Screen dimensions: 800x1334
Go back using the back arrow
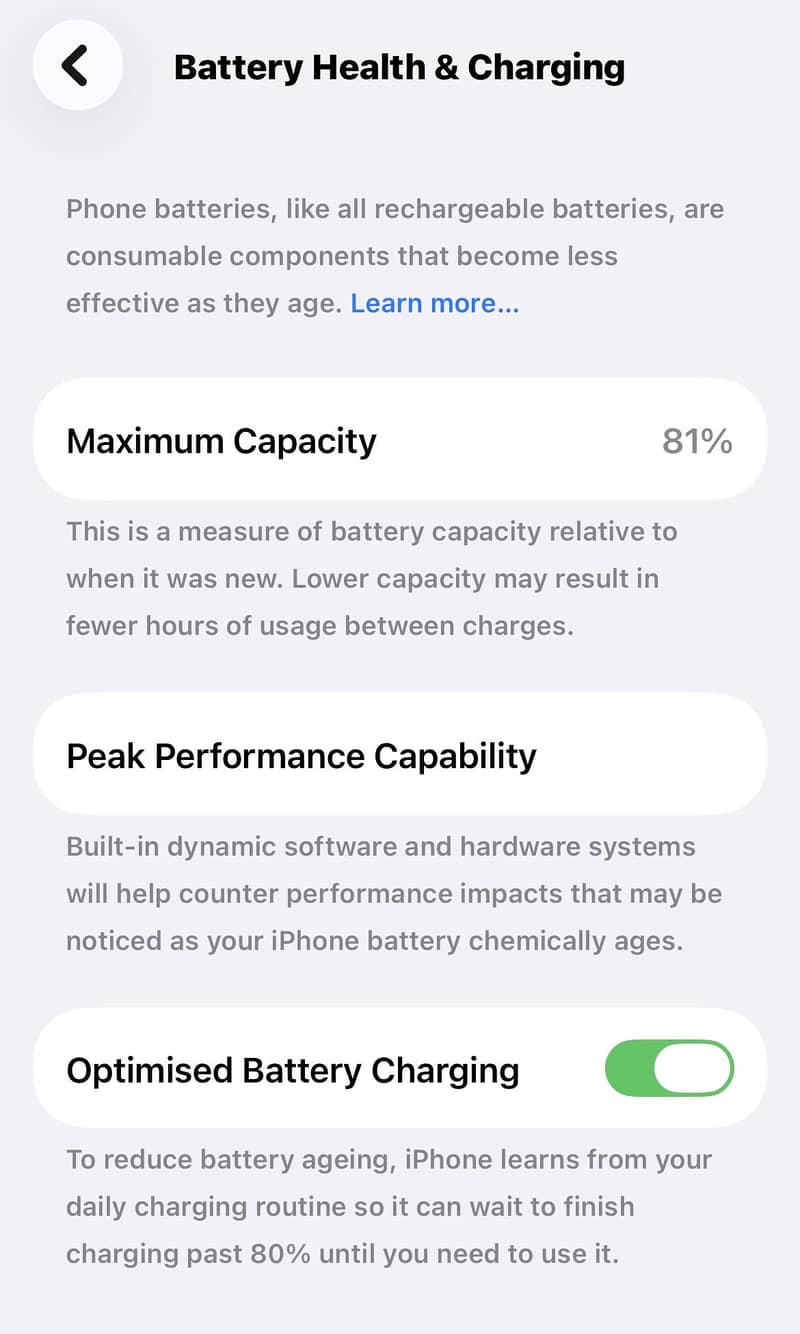77,66
